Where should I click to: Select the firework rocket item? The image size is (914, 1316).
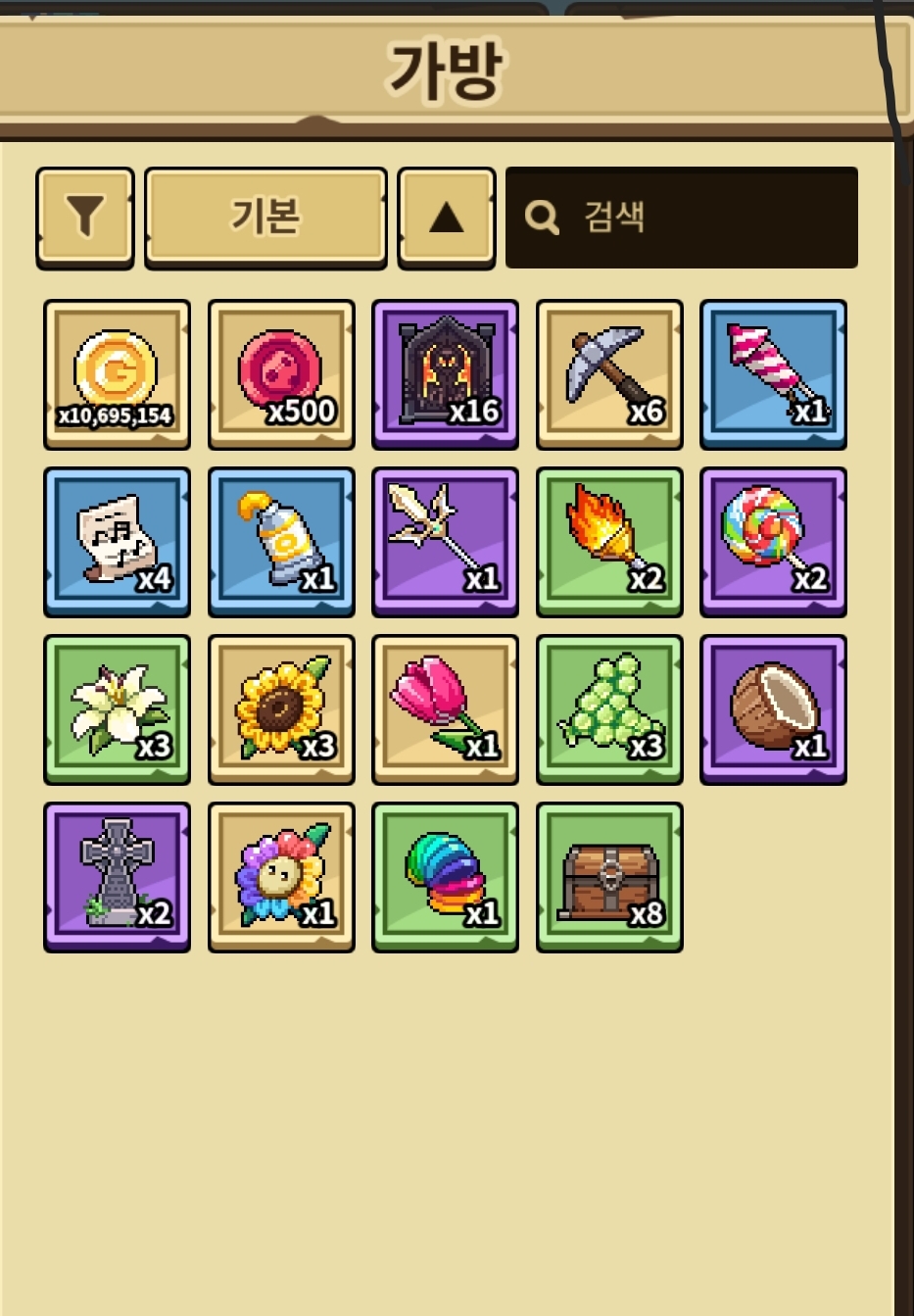773,374
